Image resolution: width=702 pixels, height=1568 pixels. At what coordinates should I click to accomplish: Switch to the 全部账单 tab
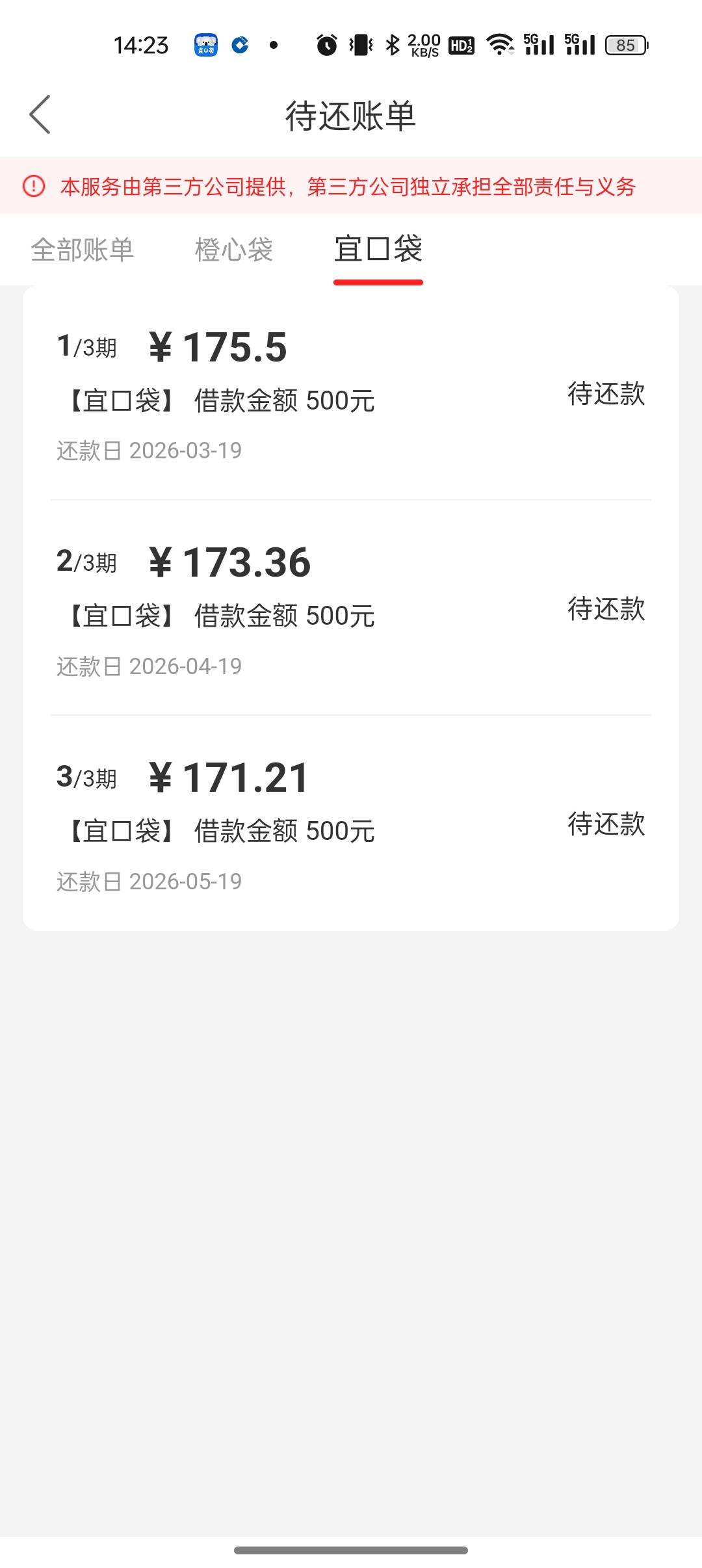(83, 250)
